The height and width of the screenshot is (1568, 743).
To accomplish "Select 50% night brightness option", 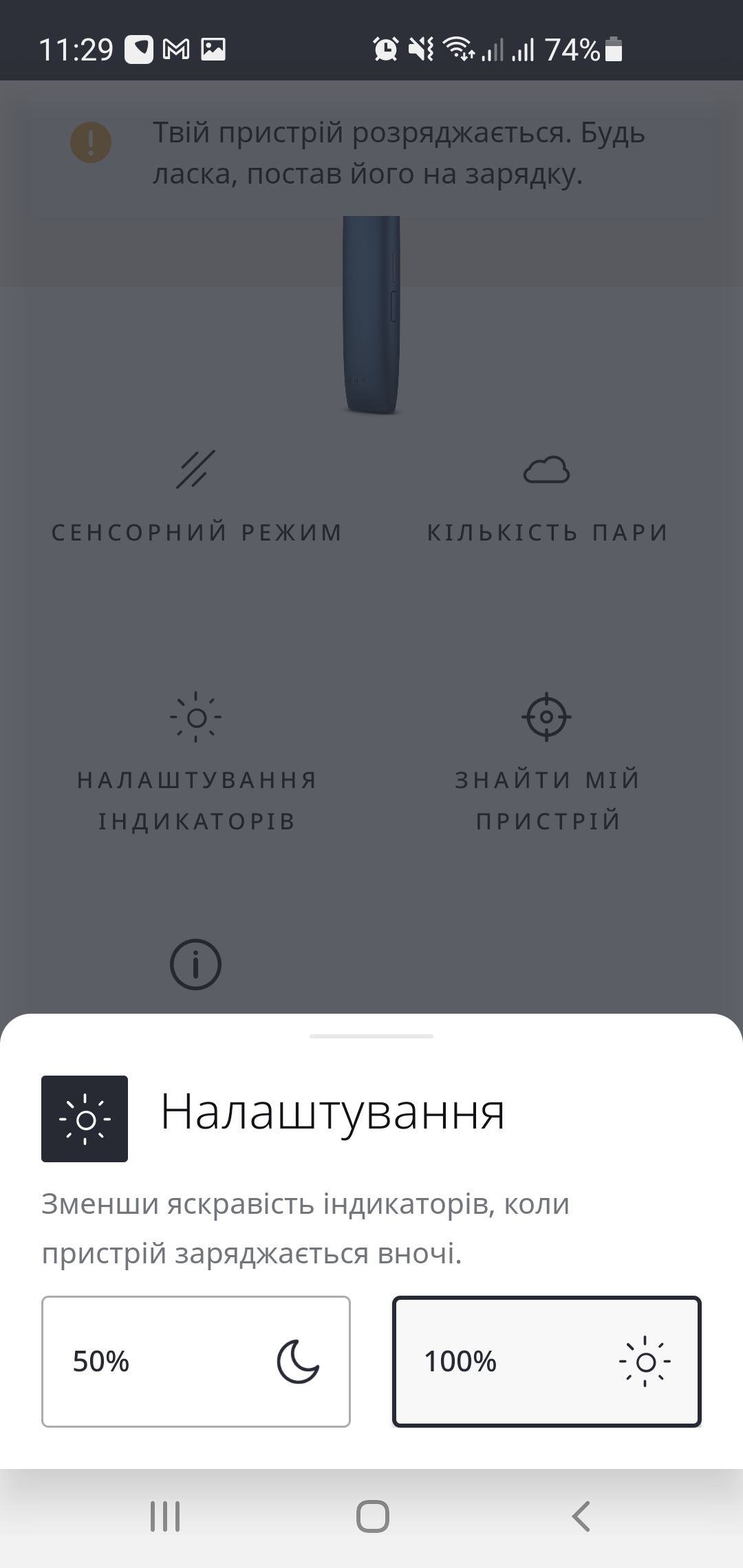I will click(196, 1361).
